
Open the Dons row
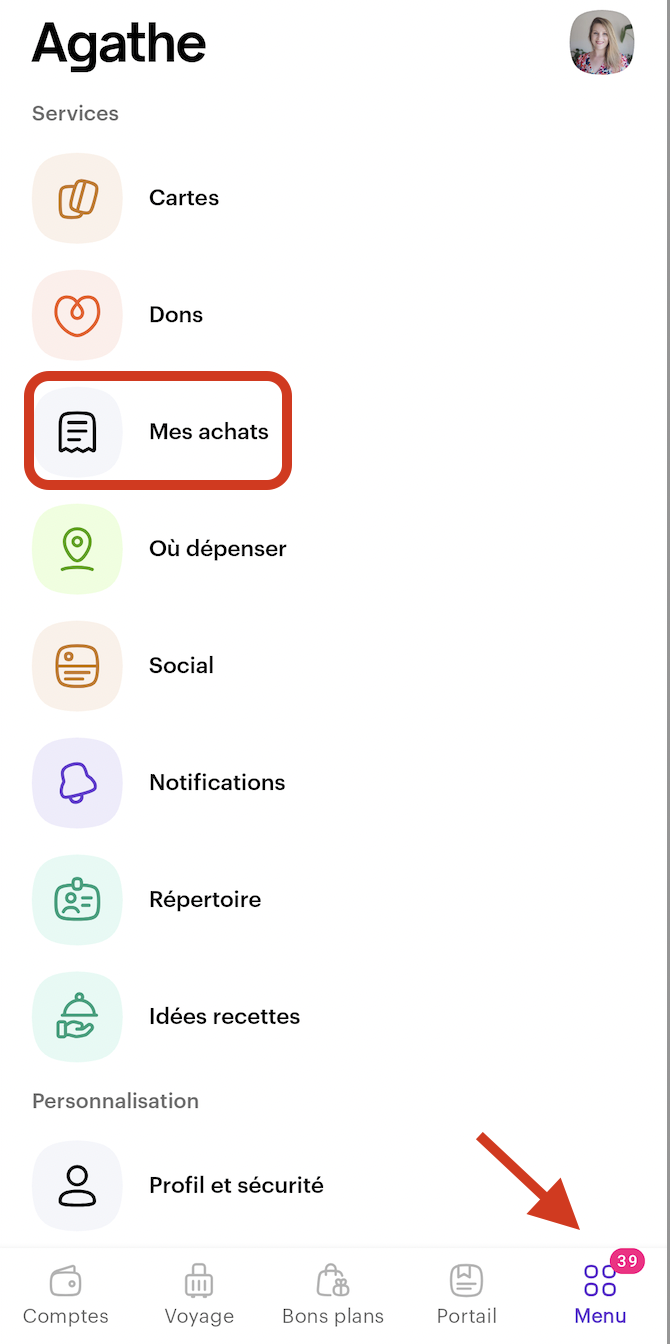pos(176,315)
